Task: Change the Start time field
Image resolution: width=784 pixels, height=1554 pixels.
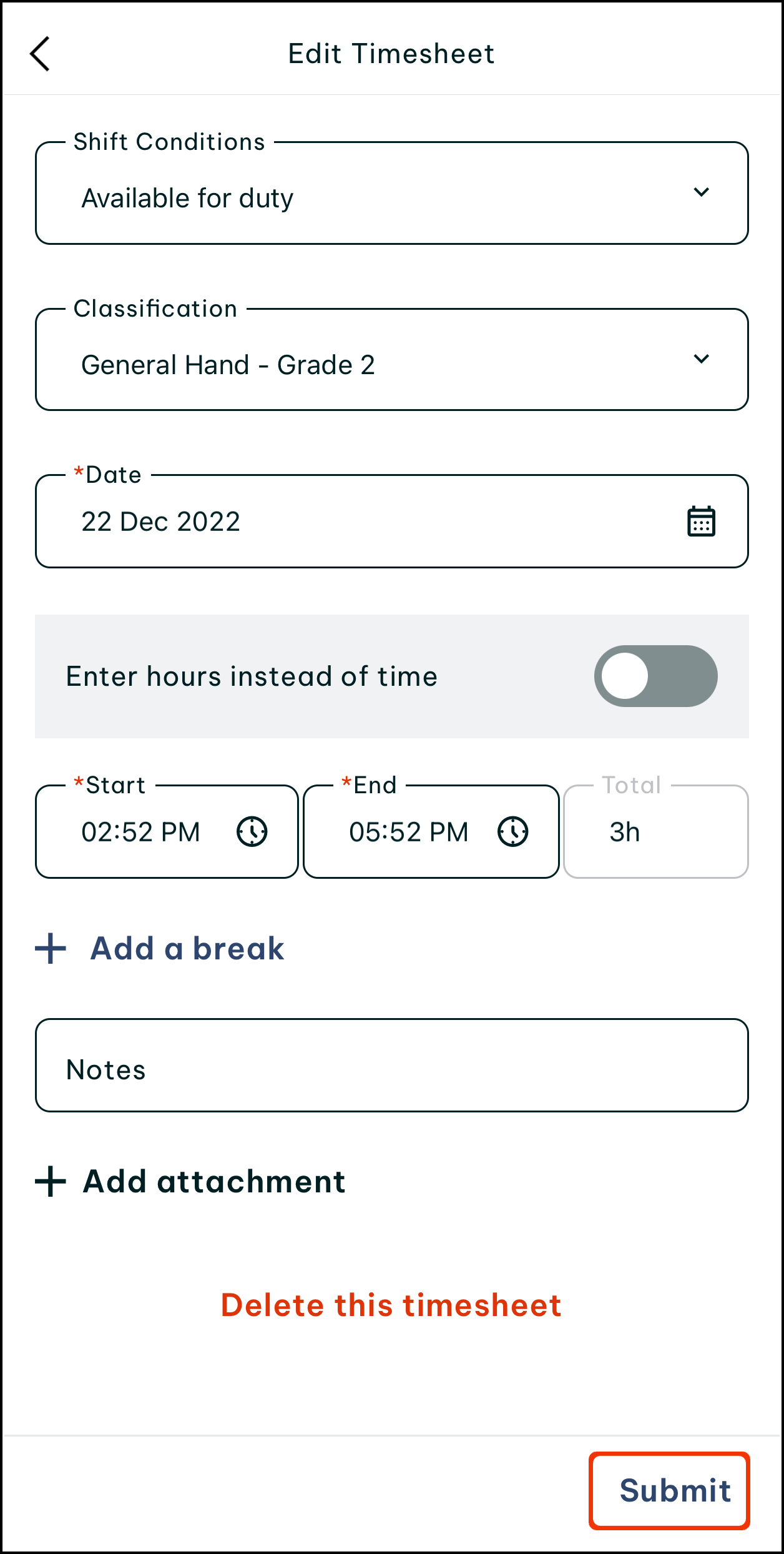Action: pyautogui.click(x=167, y=832)
